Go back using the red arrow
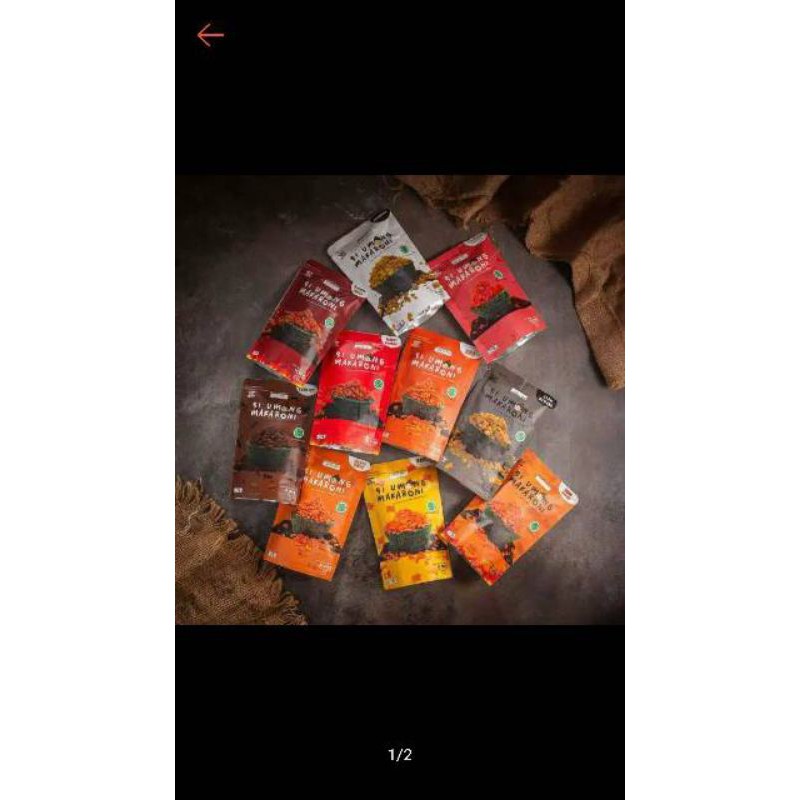 [210, 35]
